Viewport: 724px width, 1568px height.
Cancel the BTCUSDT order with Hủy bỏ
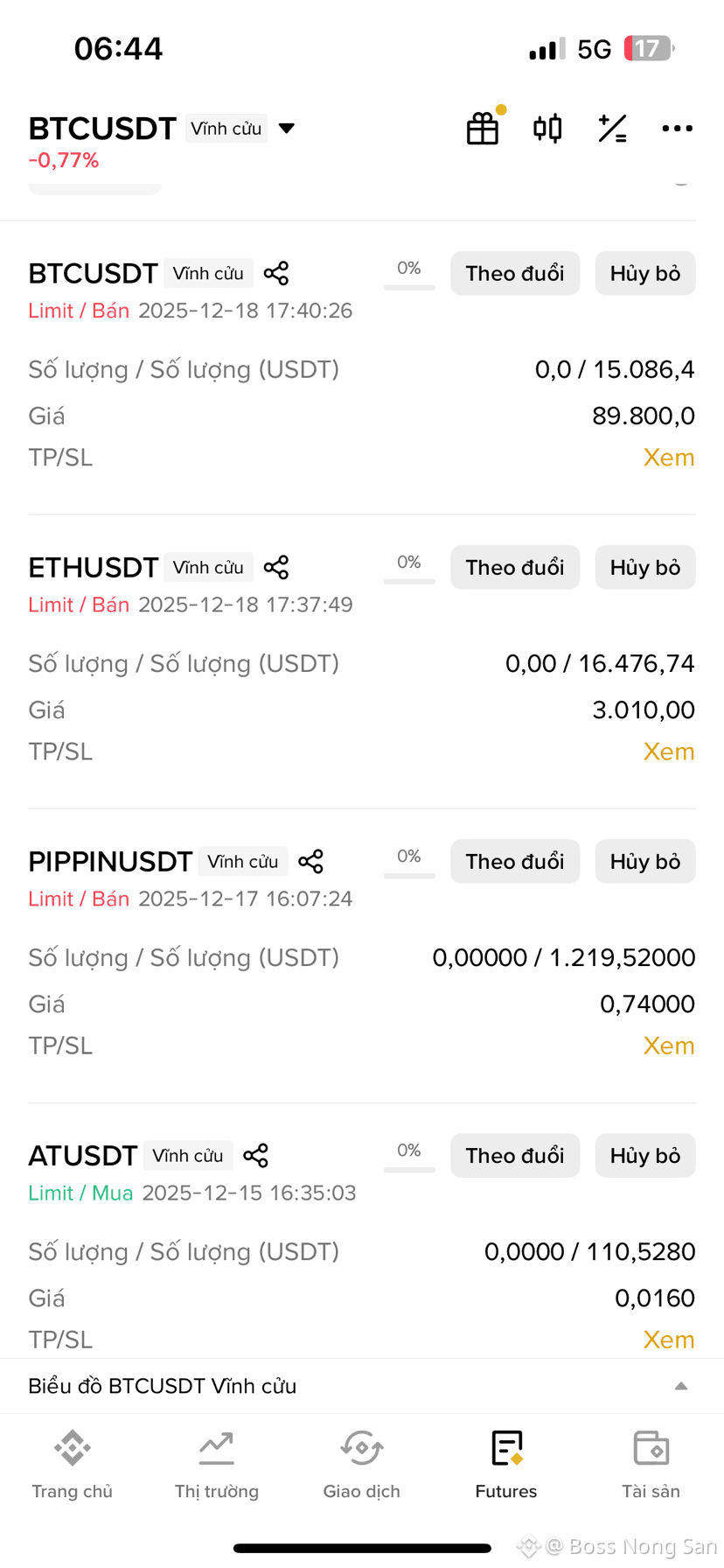645,273
